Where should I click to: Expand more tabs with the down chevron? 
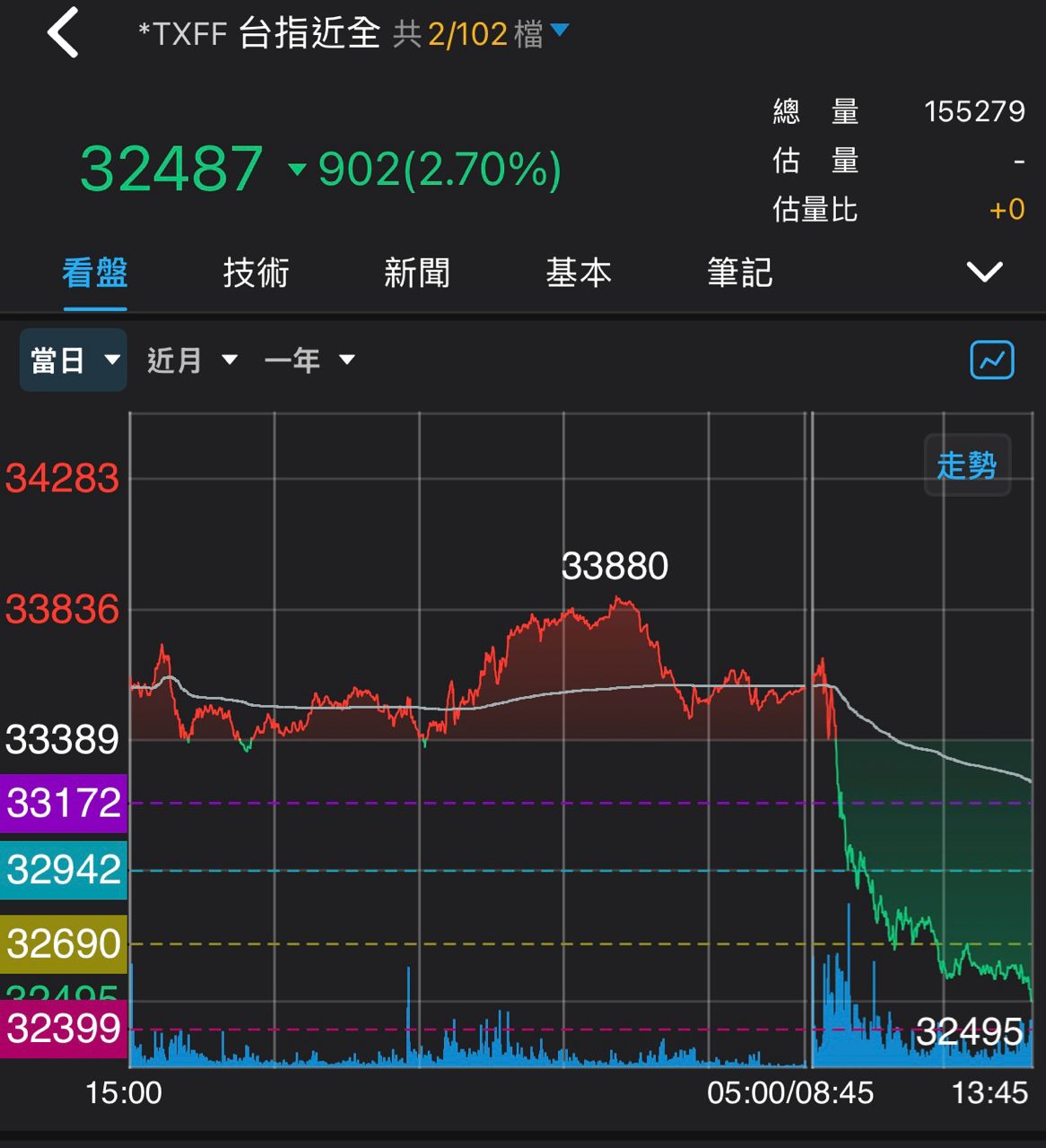984,272
